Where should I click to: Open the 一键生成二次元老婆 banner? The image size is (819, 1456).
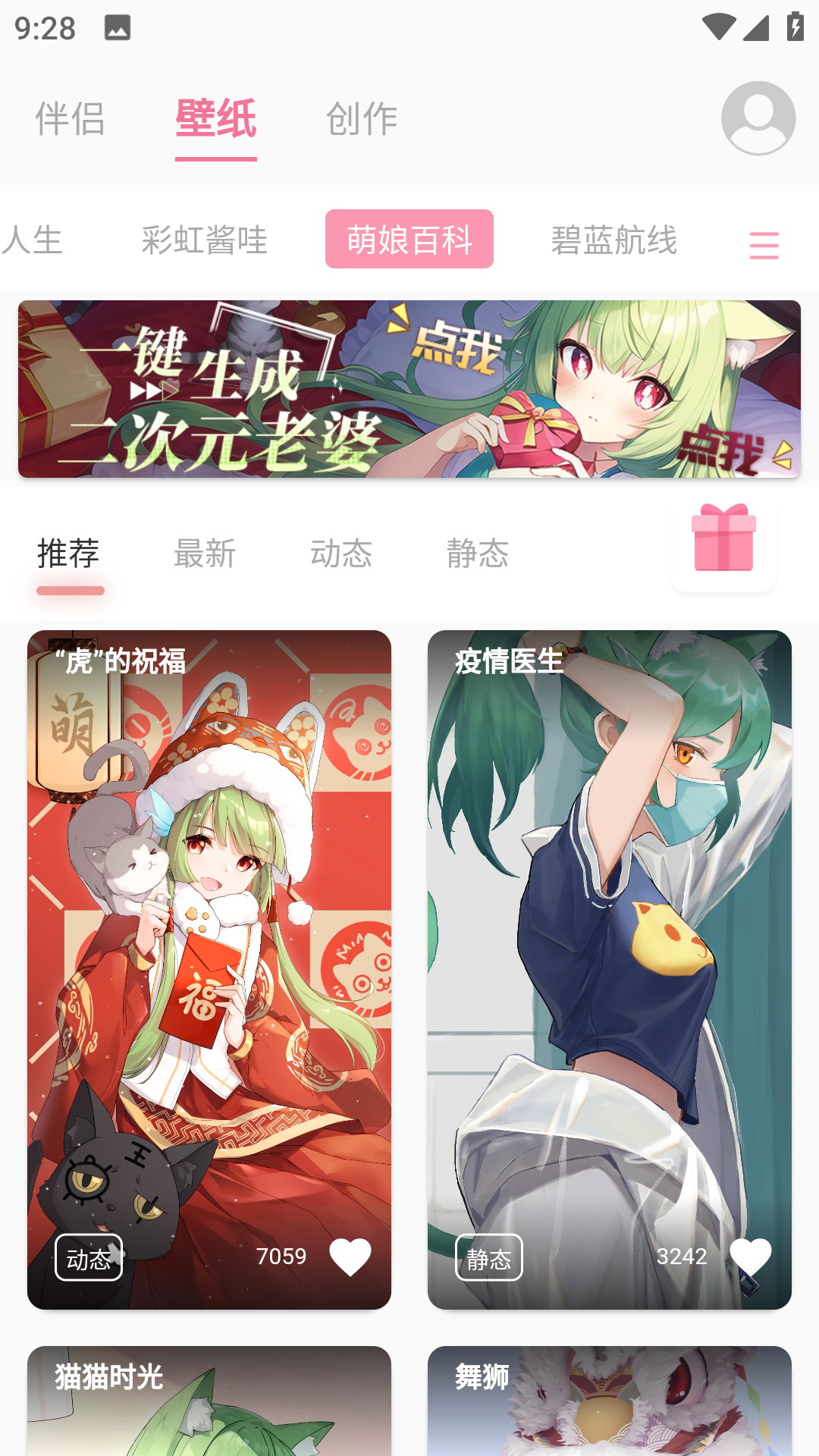(x=409, y=389)
